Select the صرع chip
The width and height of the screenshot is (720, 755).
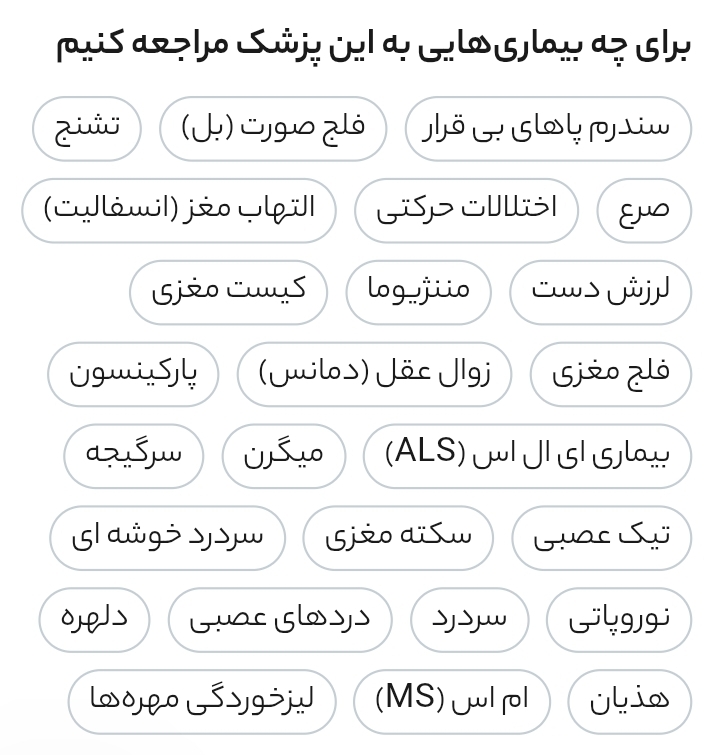coord(644,210)
